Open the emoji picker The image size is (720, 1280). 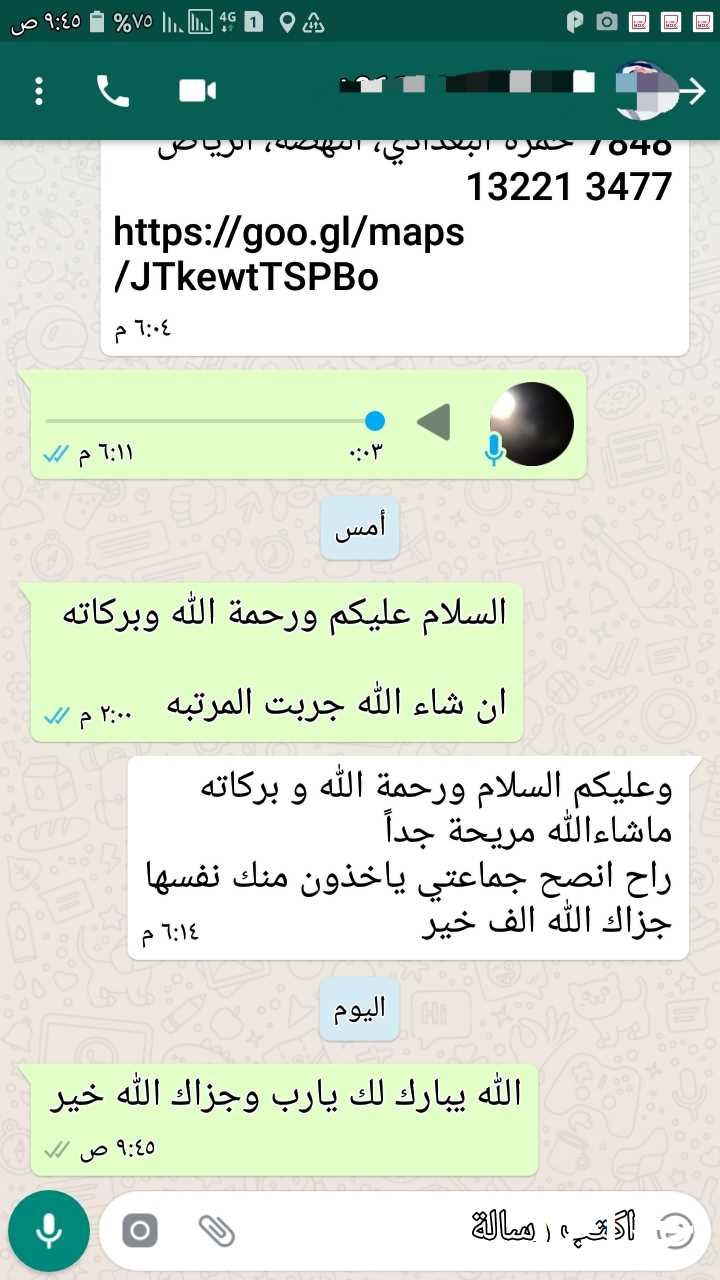[678, 1230]
